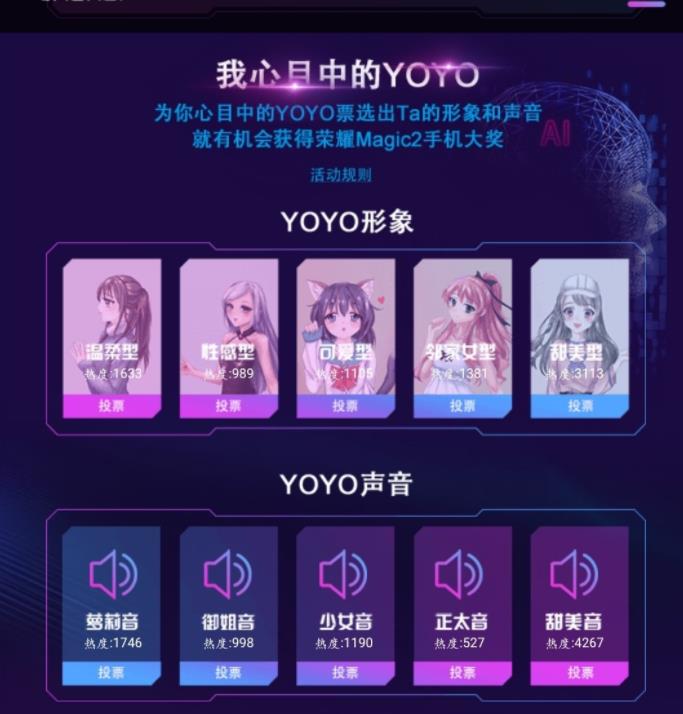Play the 正太音 voice sample
Image resolution: width=683 pixels, height=714 pixels.
(462, 575)
